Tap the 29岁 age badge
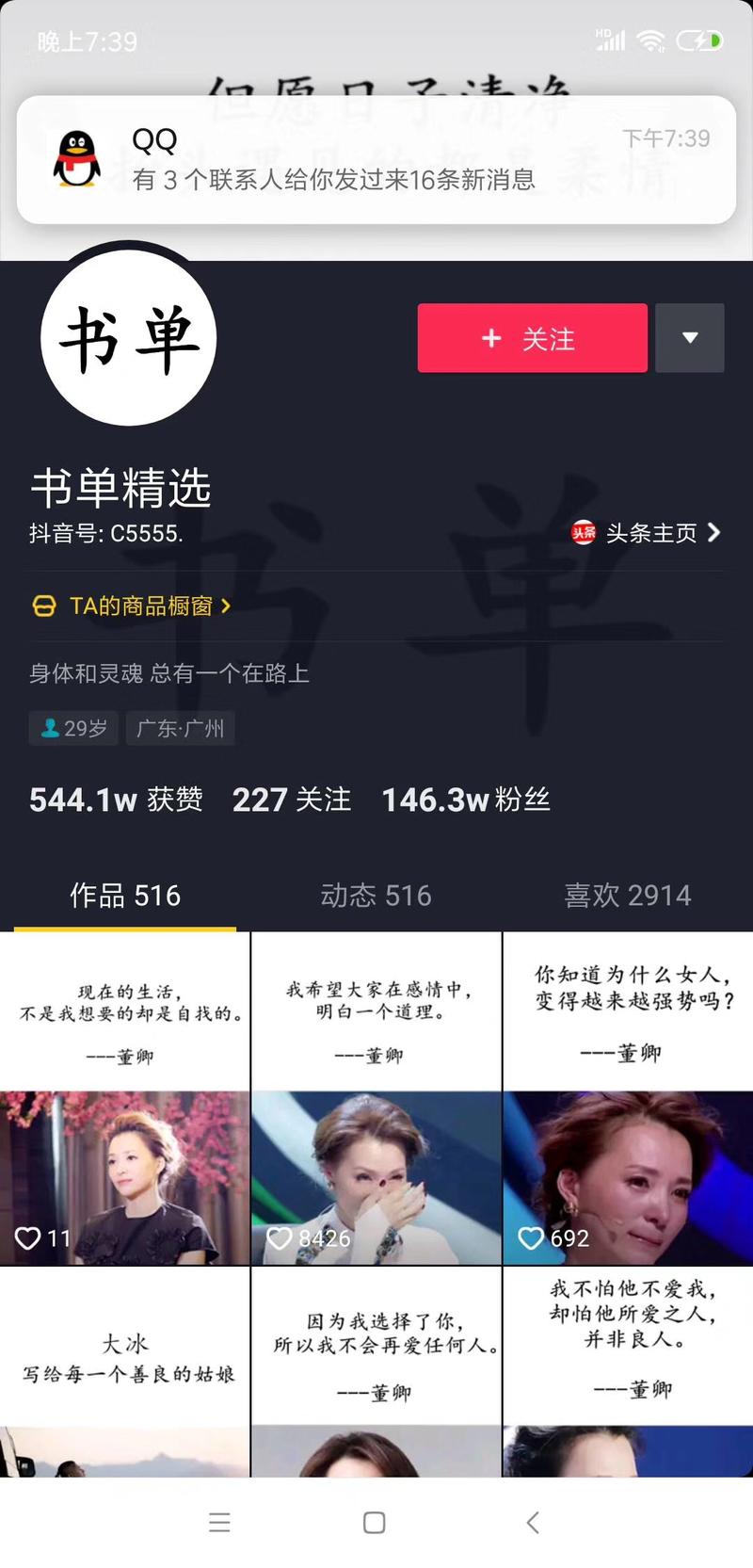The width and height of the screenshot is (753, 1568). [x=72, y=728]
